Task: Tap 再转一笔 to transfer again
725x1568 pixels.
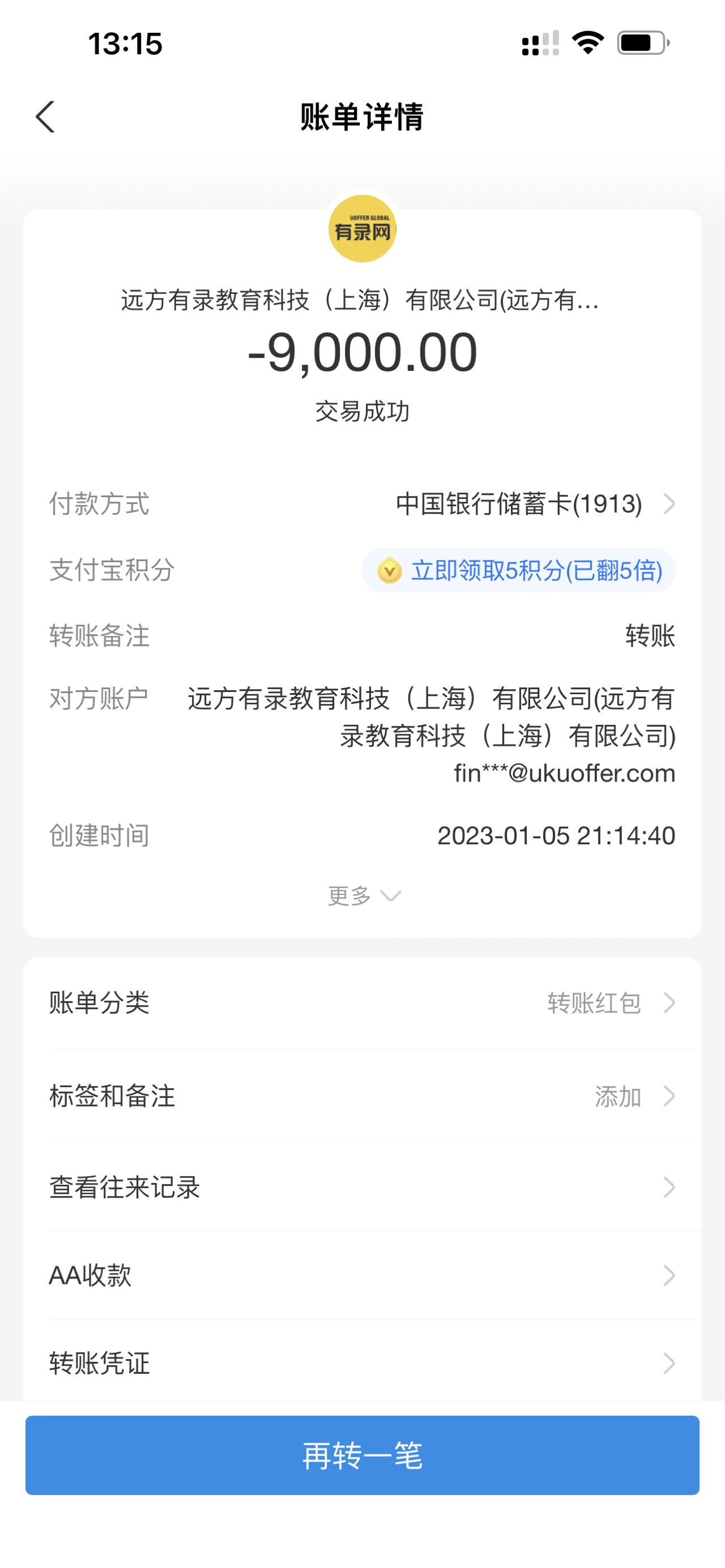Action: pyautogui.click(x=362, y=1455)
